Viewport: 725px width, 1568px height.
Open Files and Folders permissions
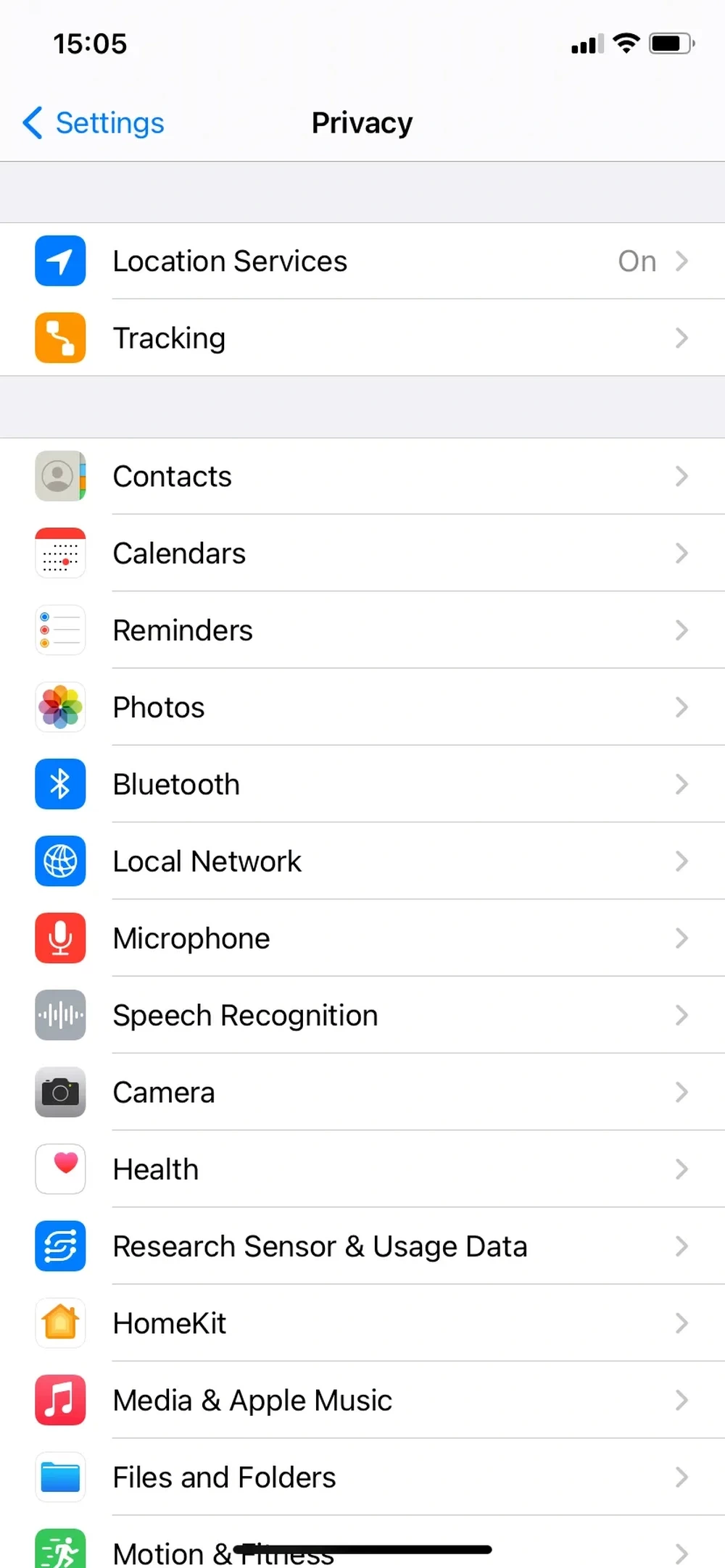tap(362, 1477)
